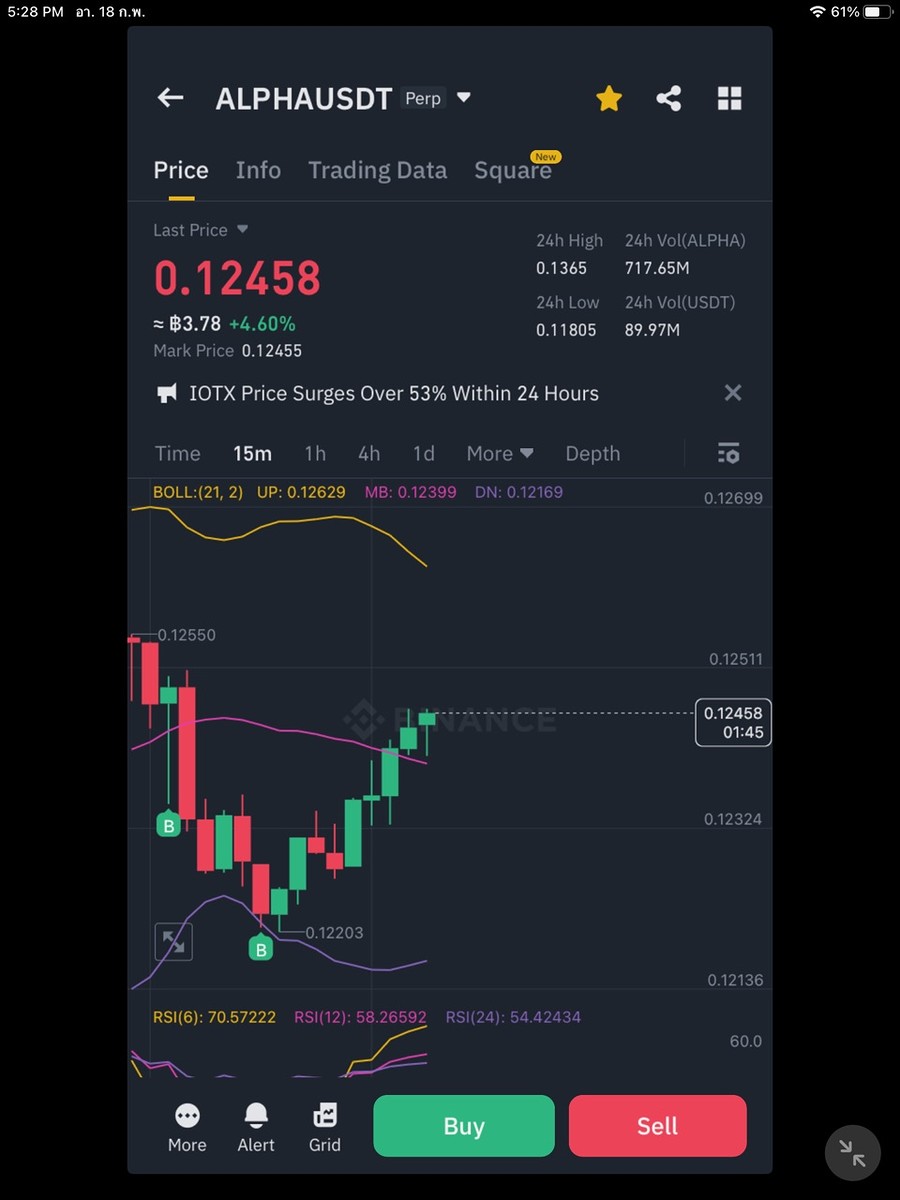Tap the green Buy button
This screenshot has height=1200, width=900.
pos(464,1126)
